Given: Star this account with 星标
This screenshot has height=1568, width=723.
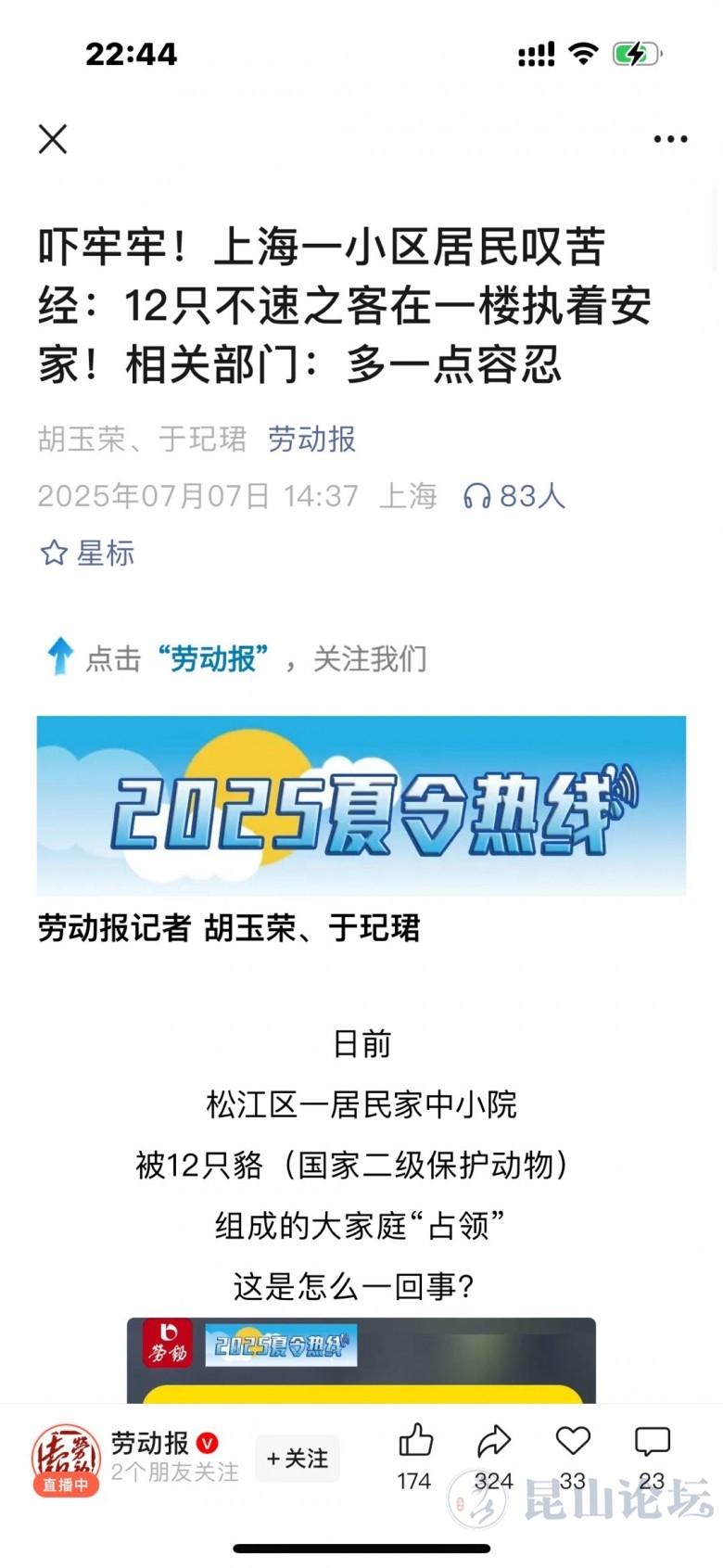Looking at the screenshot, I should click(x=87, y=553).
